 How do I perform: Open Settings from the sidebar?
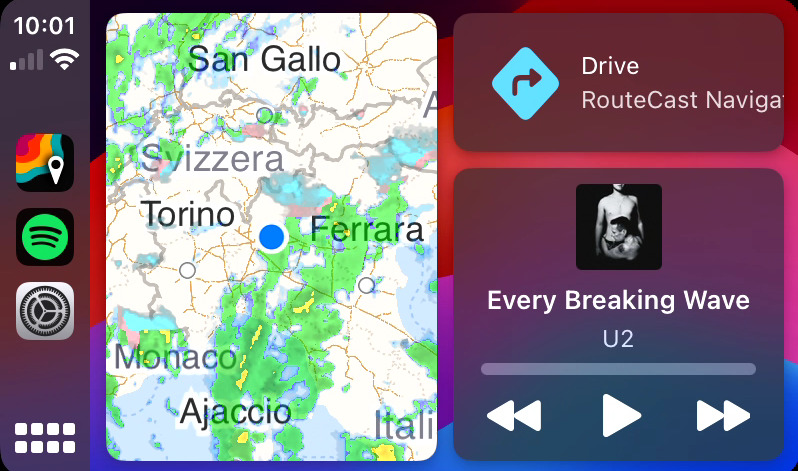click(x=45, y=311)
